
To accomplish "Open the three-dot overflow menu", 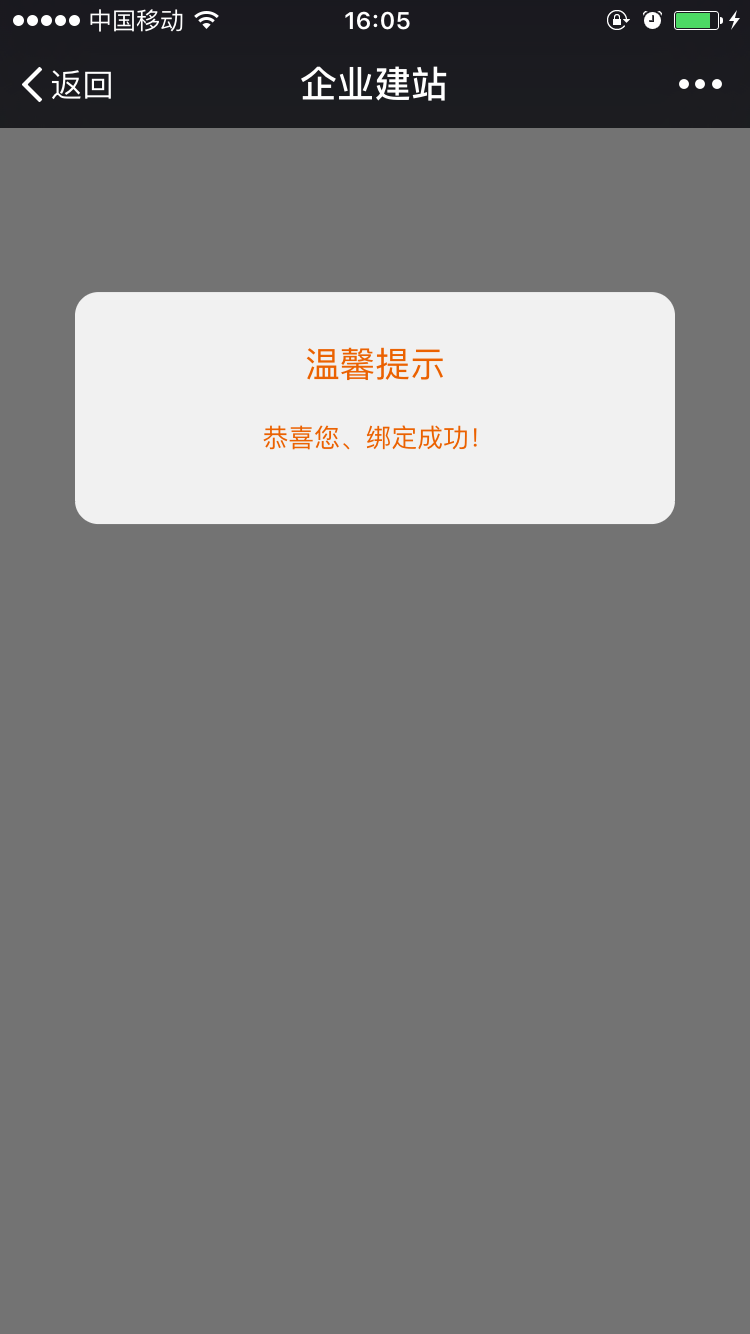I will point(700,85).
